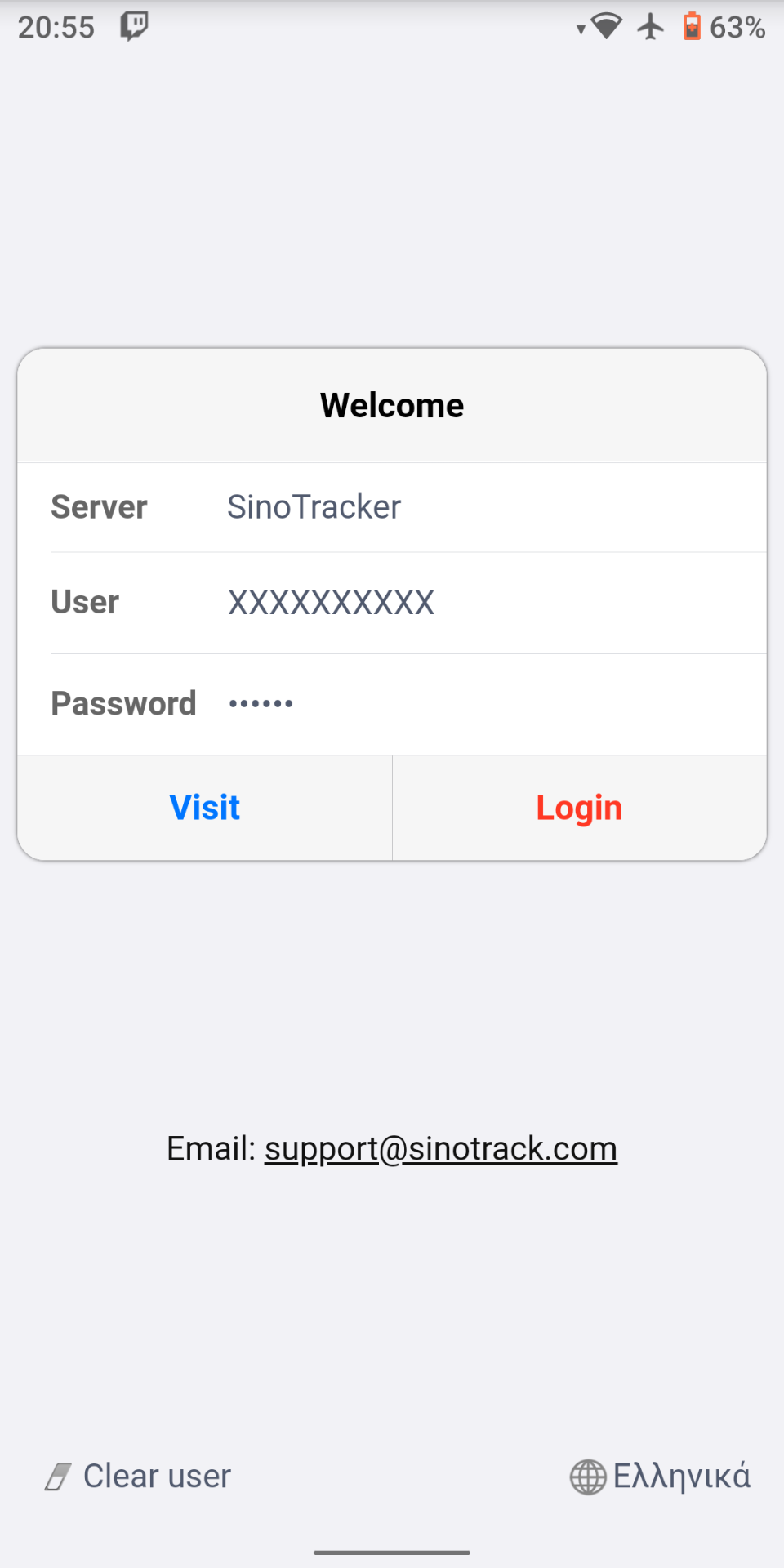Focus the Password field

495,703
